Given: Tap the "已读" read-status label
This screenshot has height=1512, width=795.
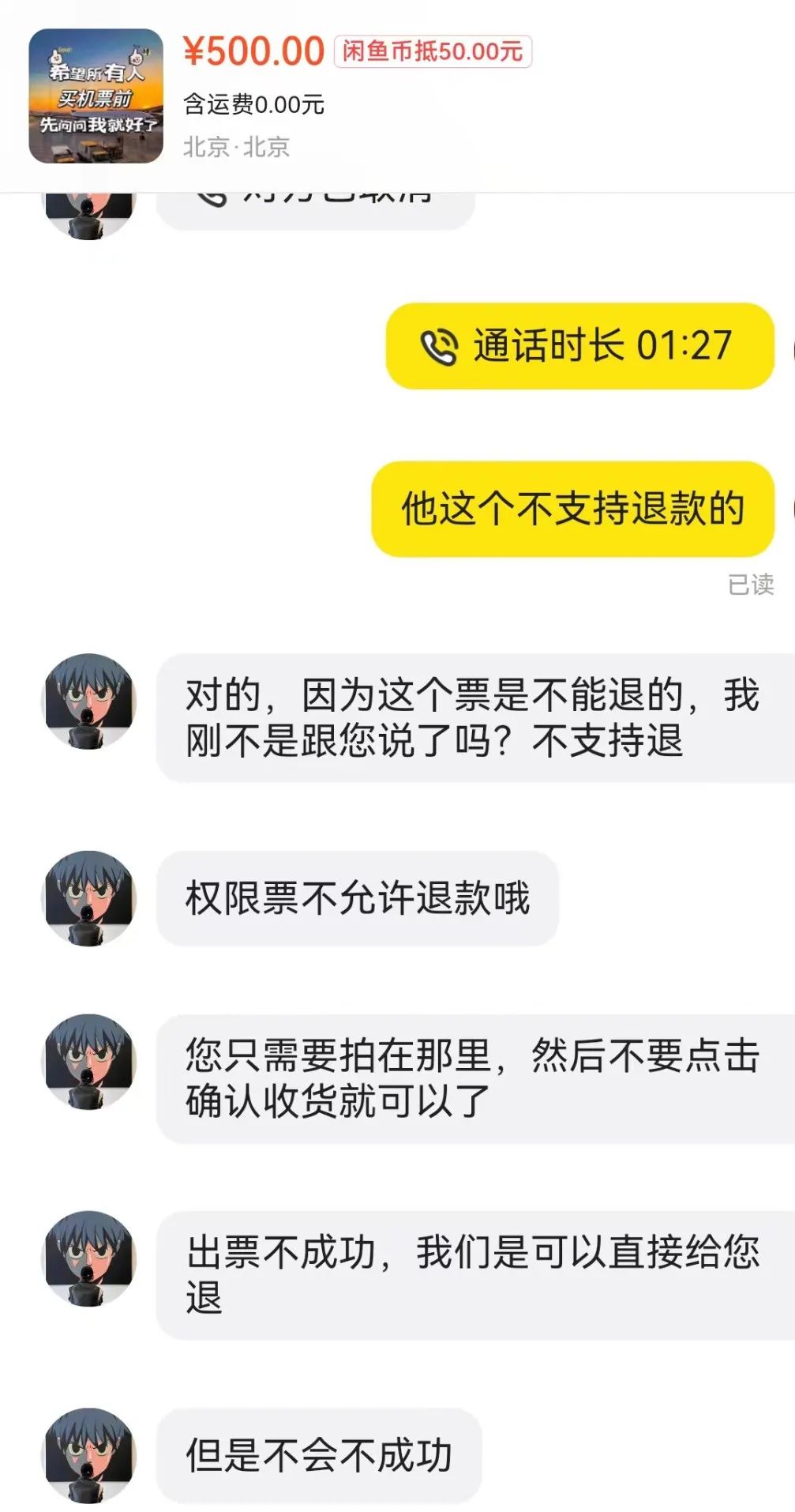Looking at the screenshot, I should click(752, 585).
